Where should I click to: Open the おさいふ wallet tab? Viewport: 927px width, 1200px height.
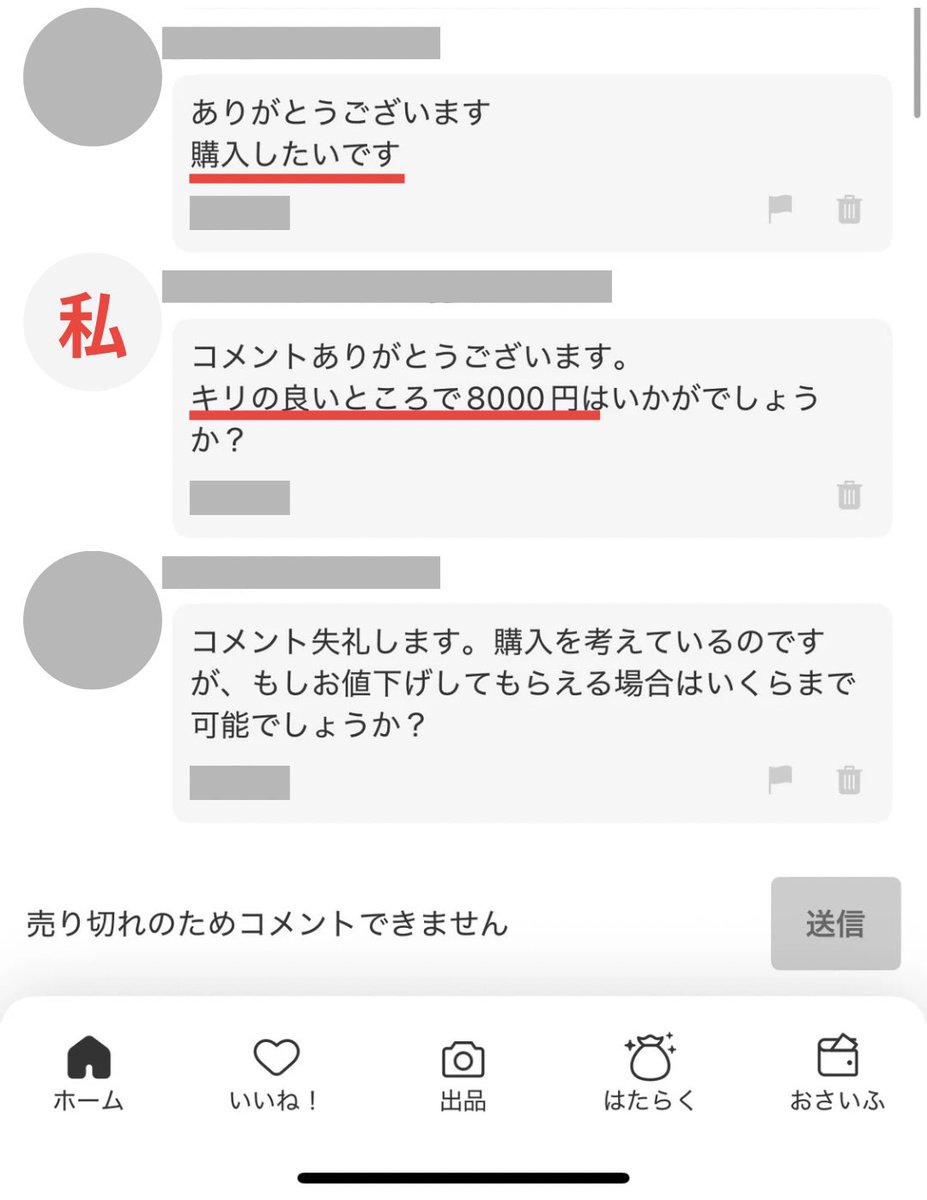[x=837, y=1073]
